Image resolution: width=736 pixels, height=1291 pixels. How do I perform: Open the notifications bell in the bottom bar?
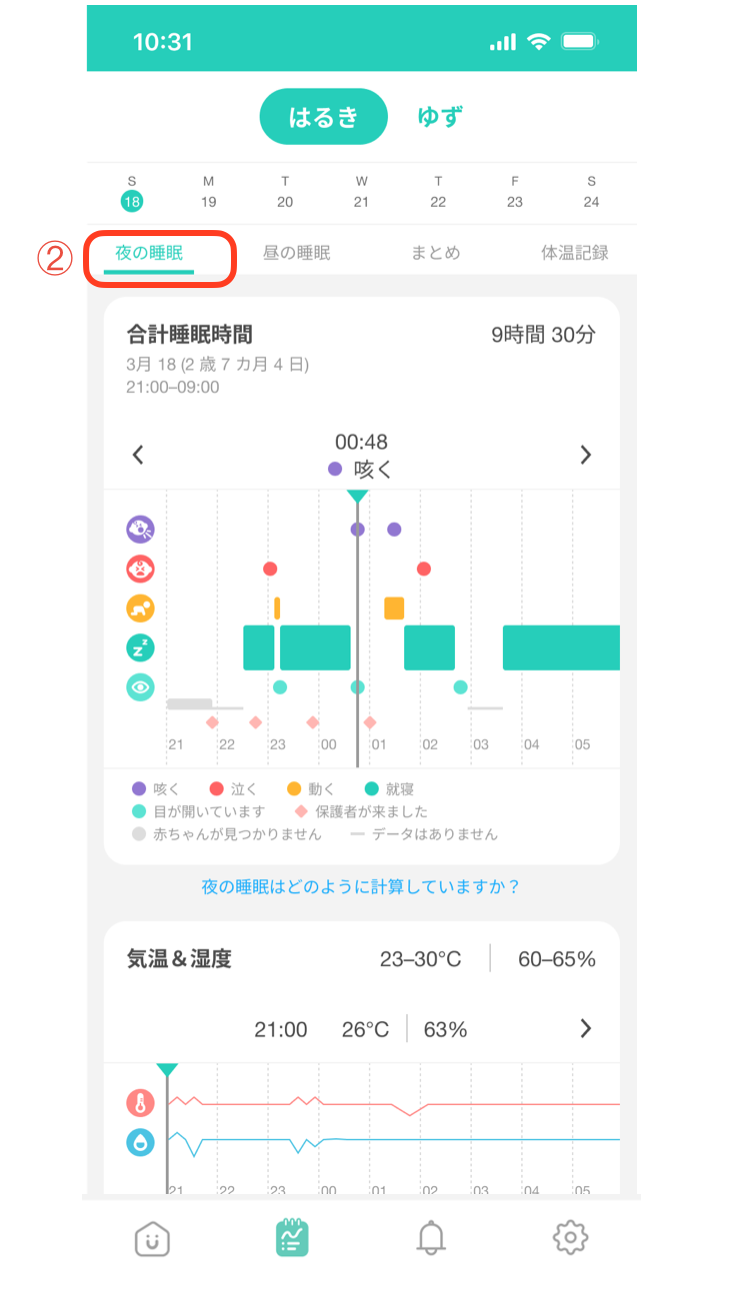coord(431,1237)
